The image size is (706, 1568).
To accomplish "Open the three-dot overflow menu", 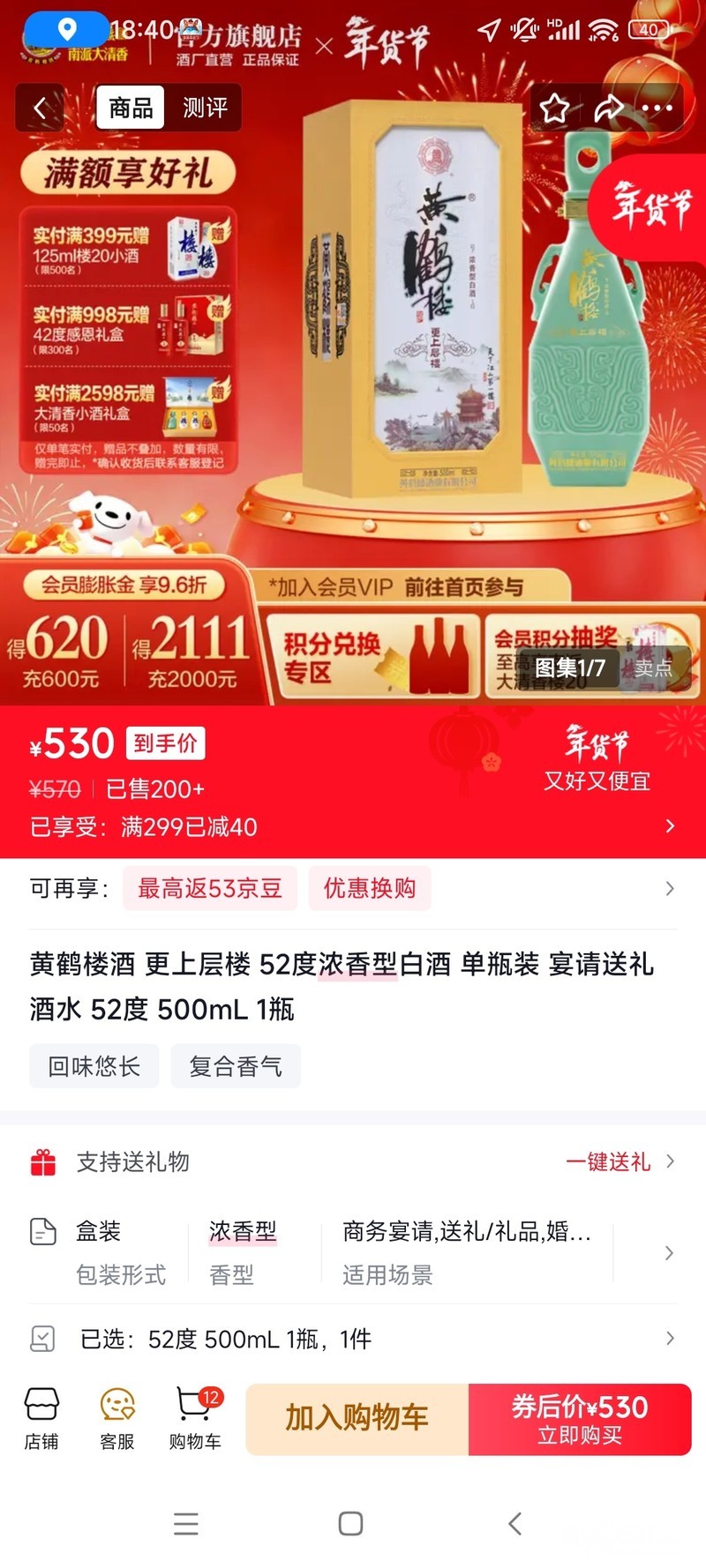I will (x=657, y=108).
